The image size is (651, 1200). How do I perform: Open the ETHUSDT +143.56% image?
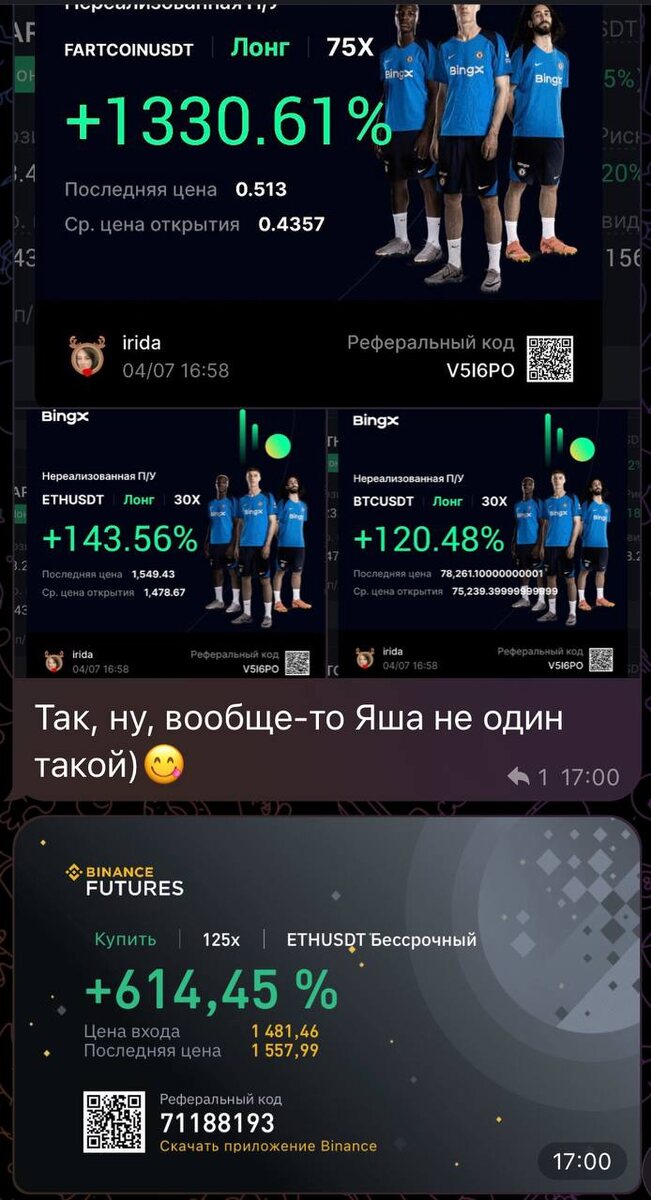tap(175, 542)
